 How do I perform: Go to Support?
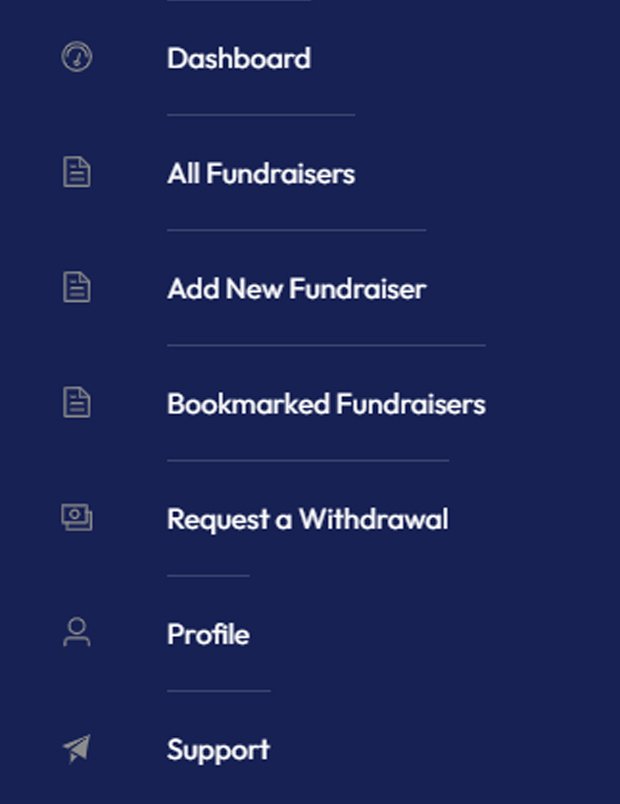218,750
